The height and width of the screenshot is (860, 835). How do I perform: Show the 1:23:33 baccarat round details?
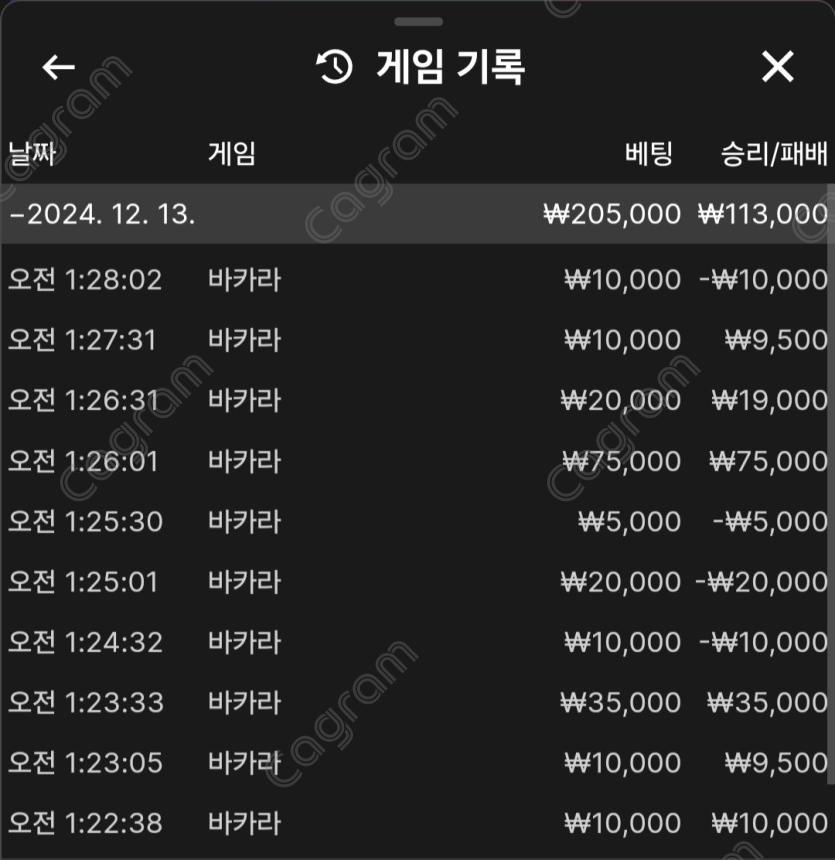417,702
